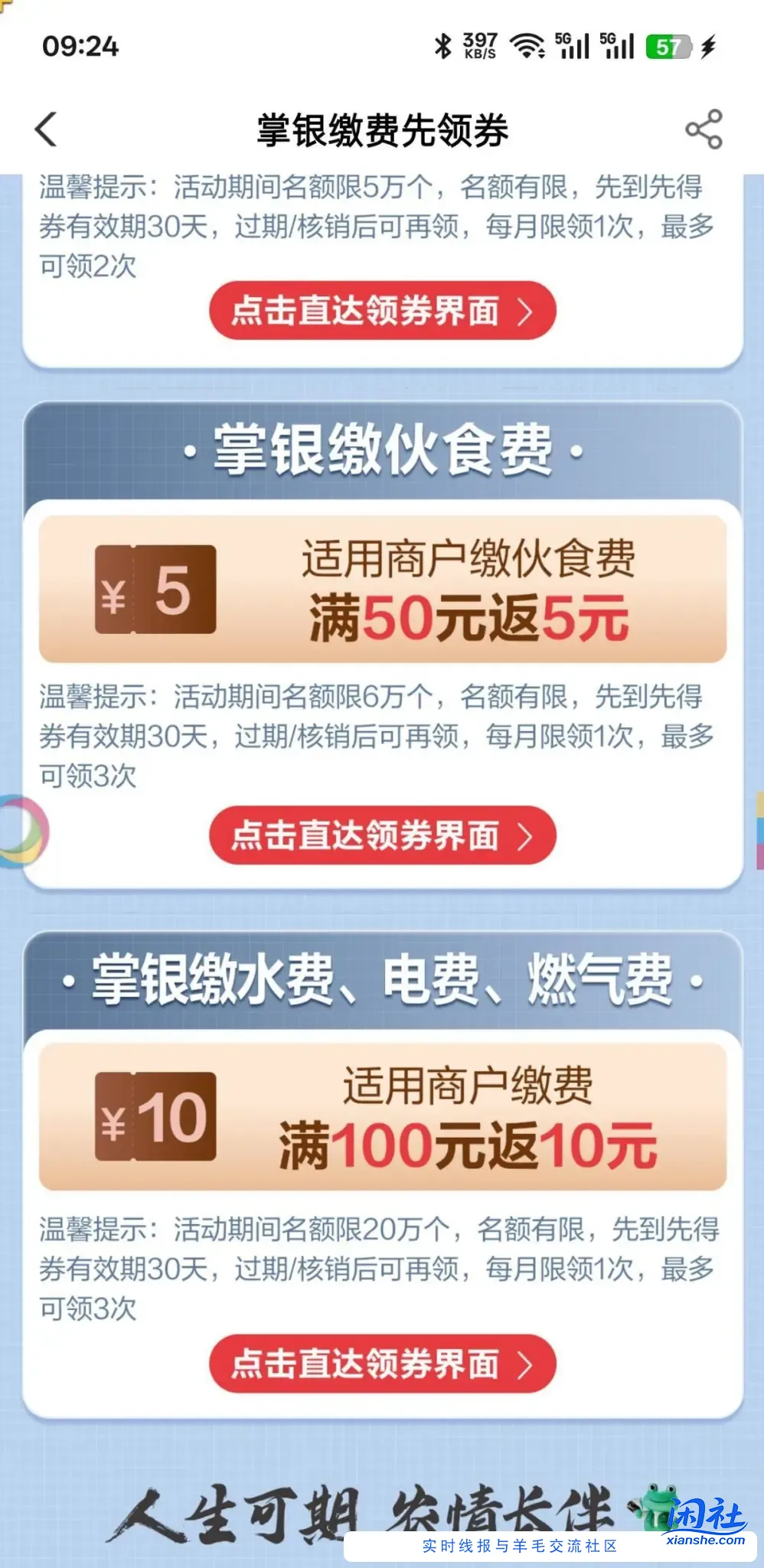Open coupon page for 水费、电费、燃气费

(382, 1364)
